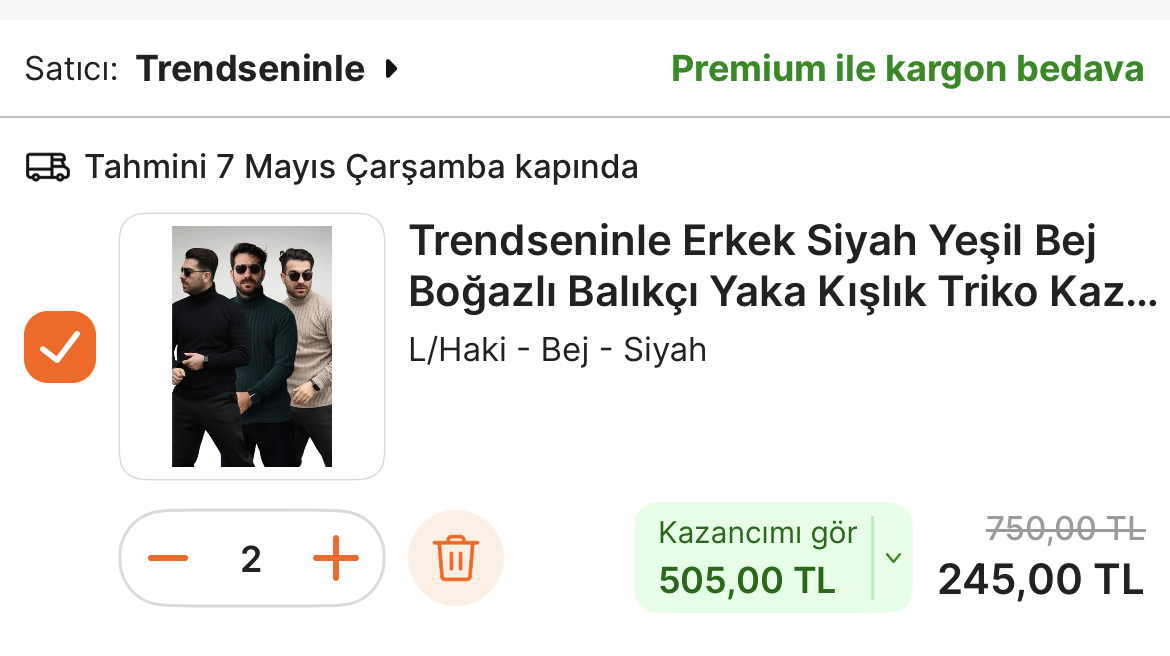Delete the item with the trash icon

click(x=456, y=558)
